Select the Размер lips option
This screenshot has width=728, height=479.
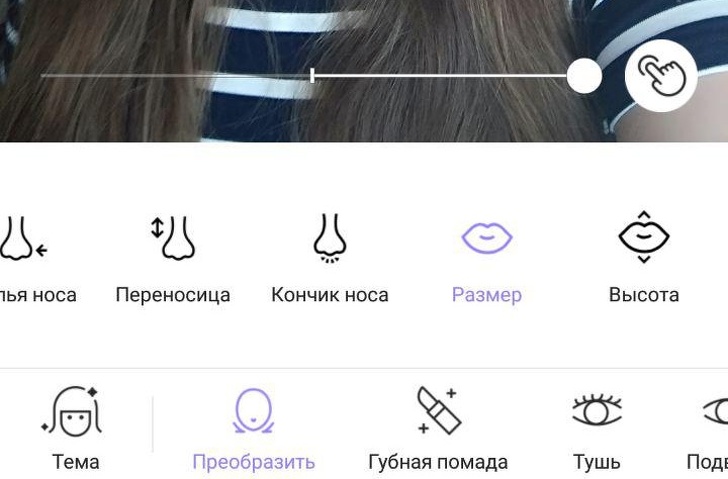tap(486, 258)
